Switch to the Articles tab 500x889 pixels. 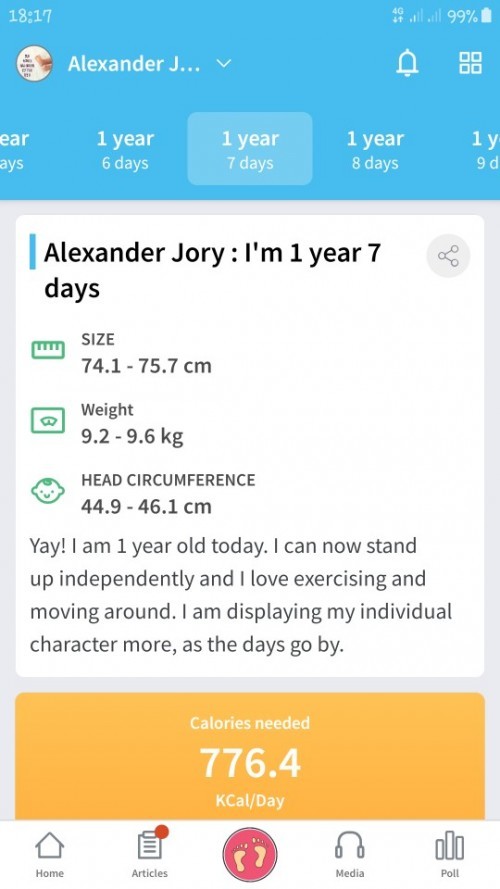[x=150, y=854]
